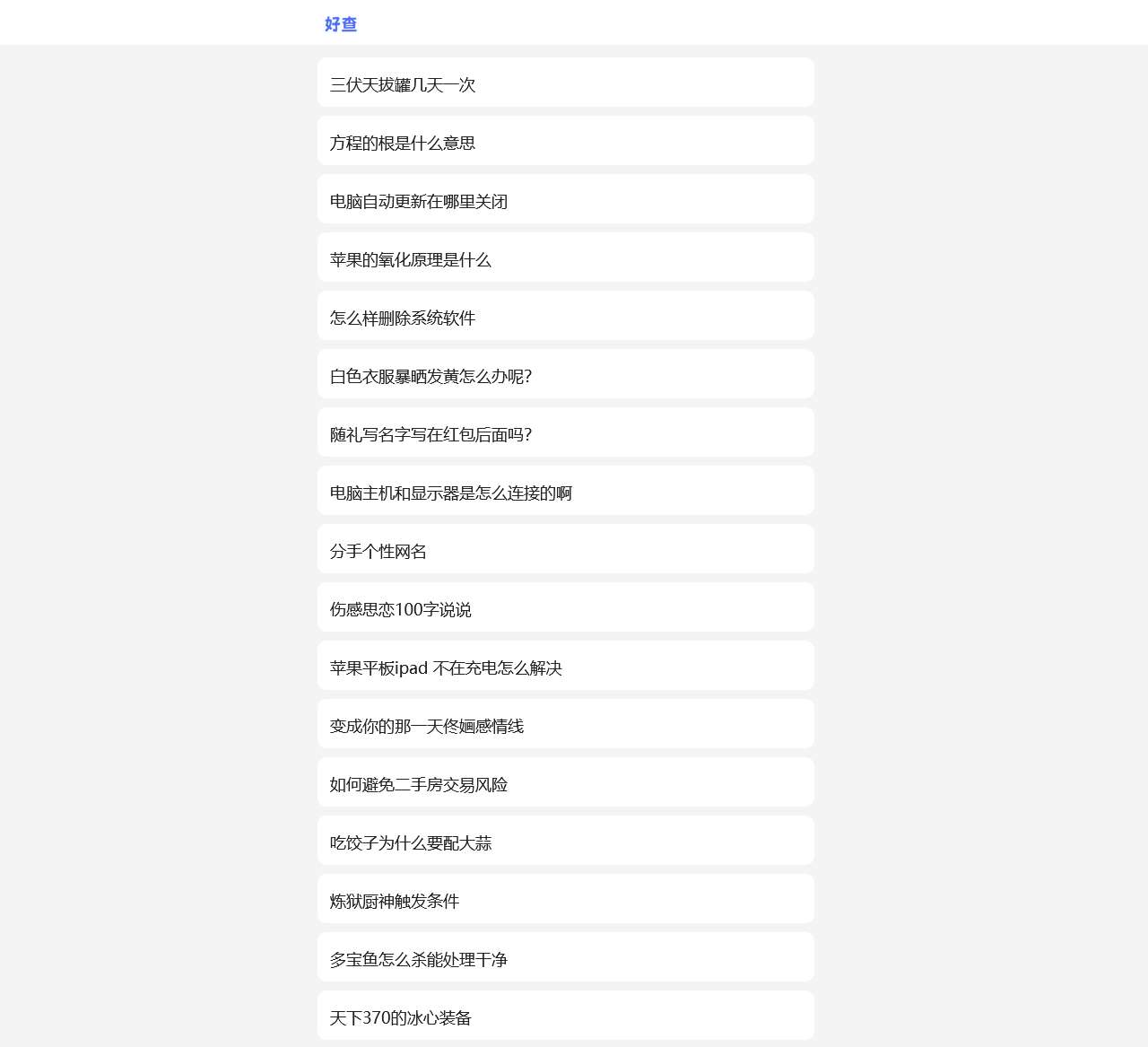Select 电脑自动更新在哪里关闭
The height and width of the screenshot is (1047, 1148).
click(419, 202)
